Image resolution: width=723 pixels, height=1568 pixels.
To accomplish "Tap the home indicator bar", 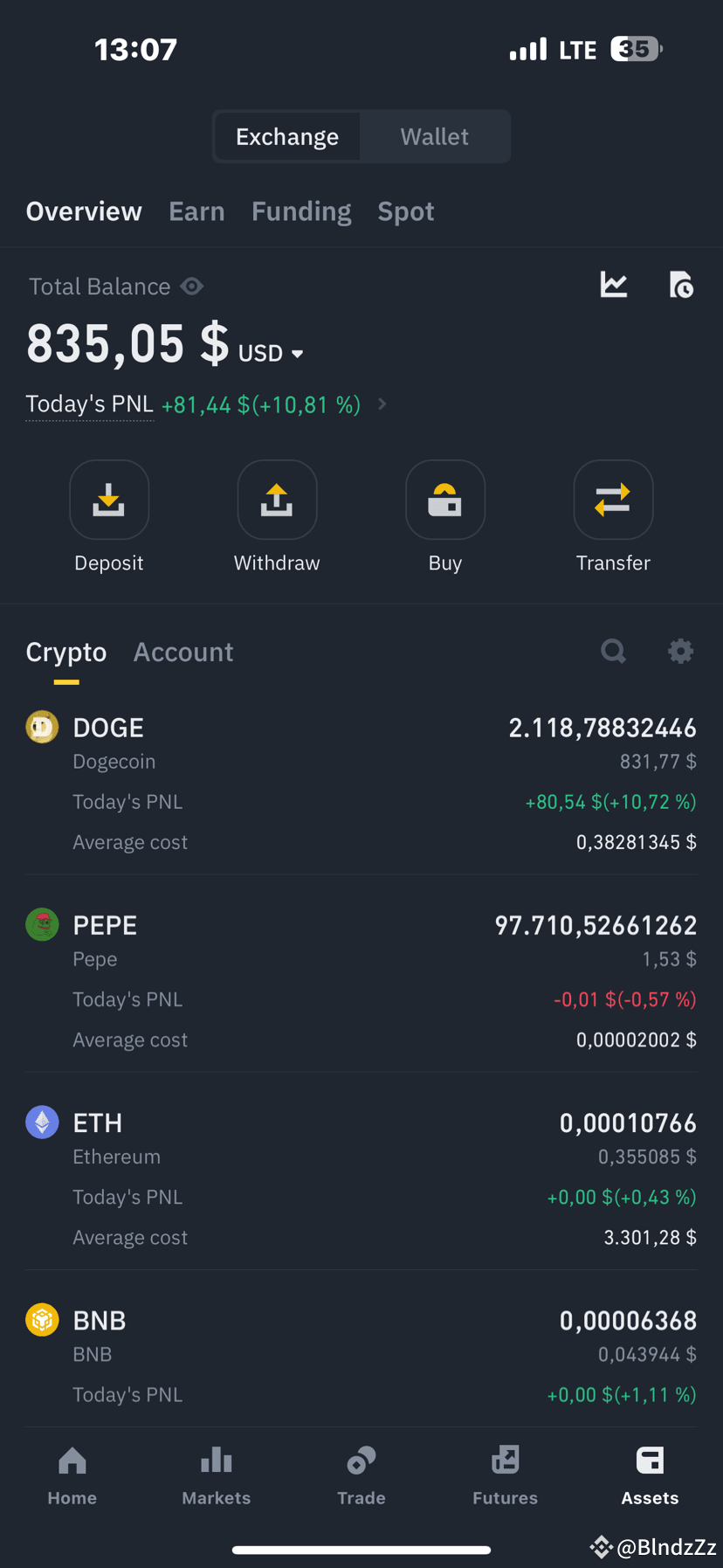I will click(x=361, y=1549).
